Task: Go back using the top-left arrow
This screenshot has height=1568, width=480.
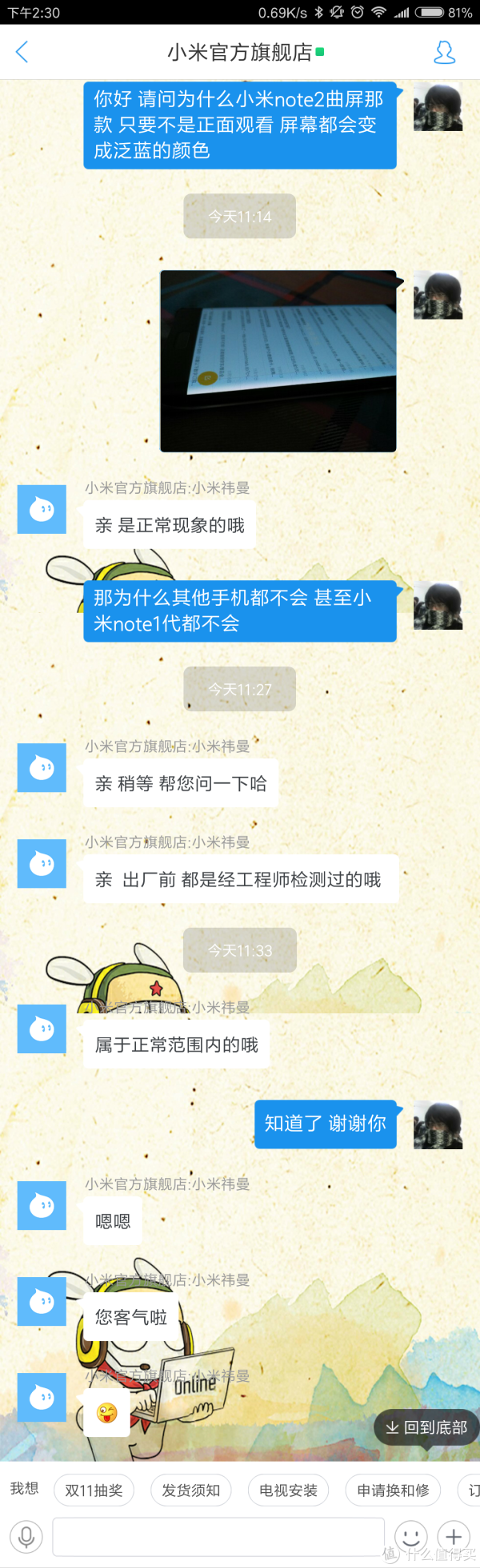Action: click(x=22, y=53)
